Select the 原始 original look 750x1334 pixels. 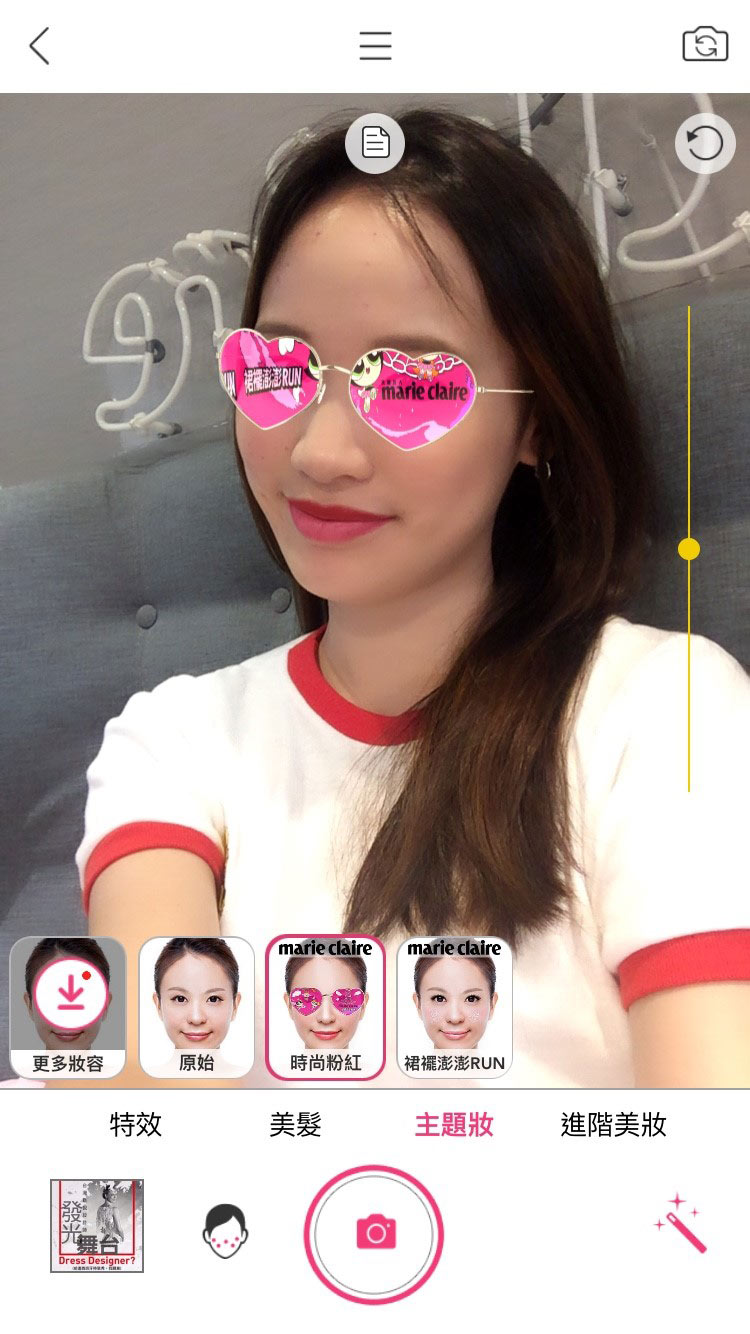[197, 1006]
